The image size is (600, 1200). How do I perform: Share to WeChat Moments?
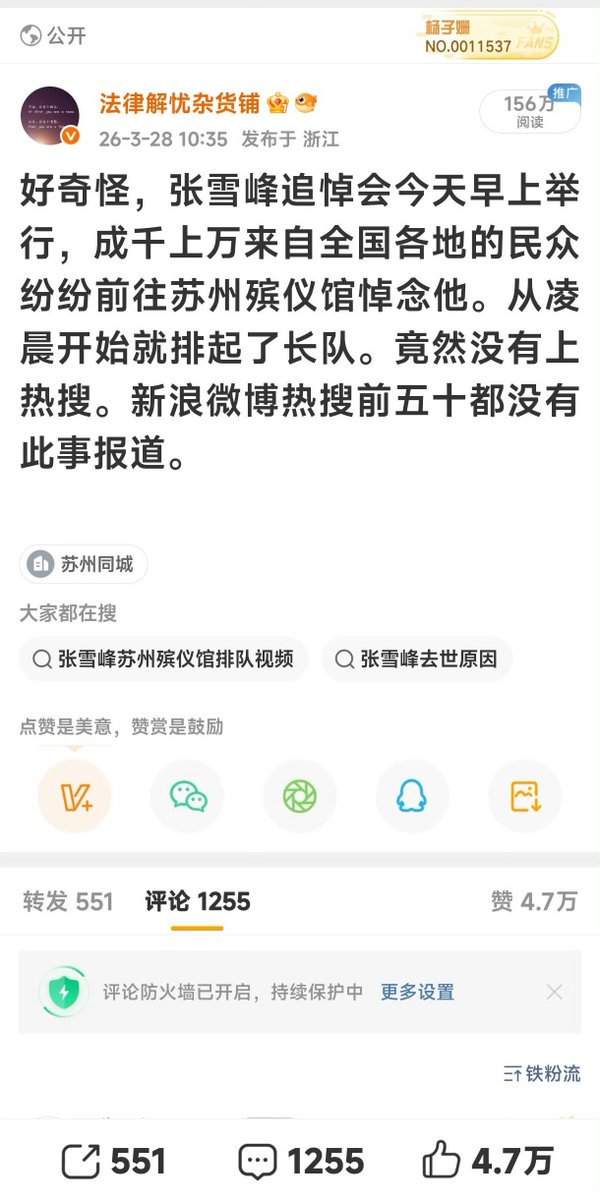pos(299,796)
